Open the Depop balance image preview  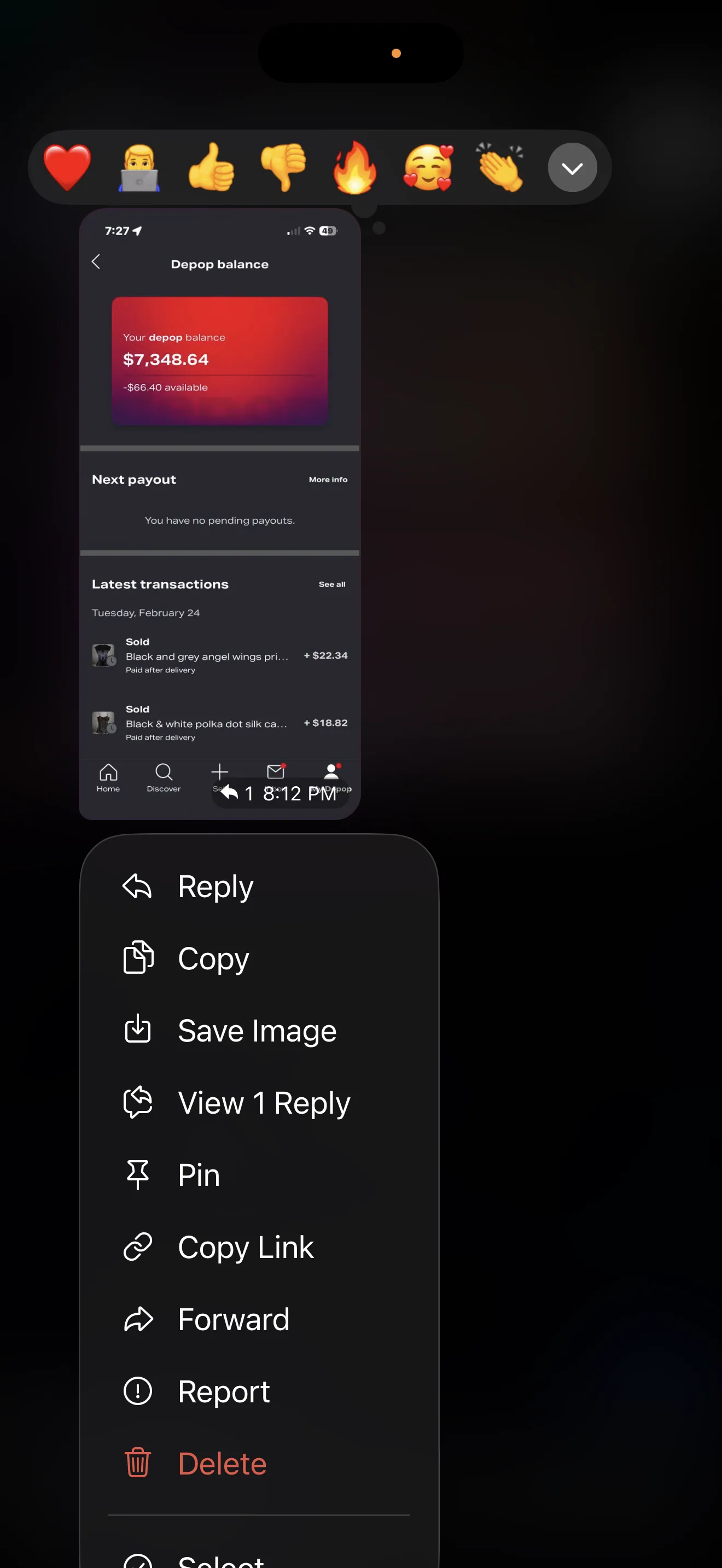click(x=220, y=514)
